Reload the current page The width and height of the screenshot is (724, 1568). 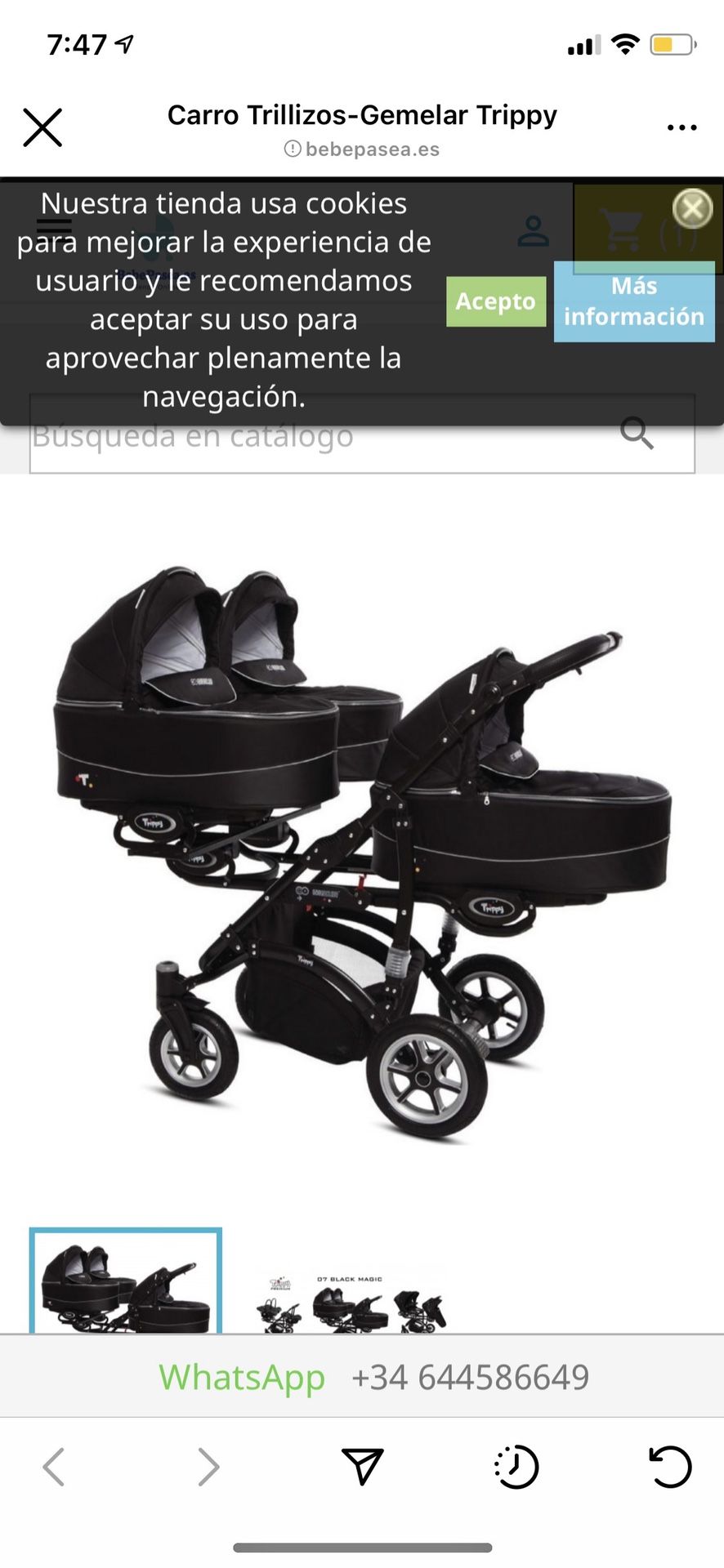[x=669, y=1467]
